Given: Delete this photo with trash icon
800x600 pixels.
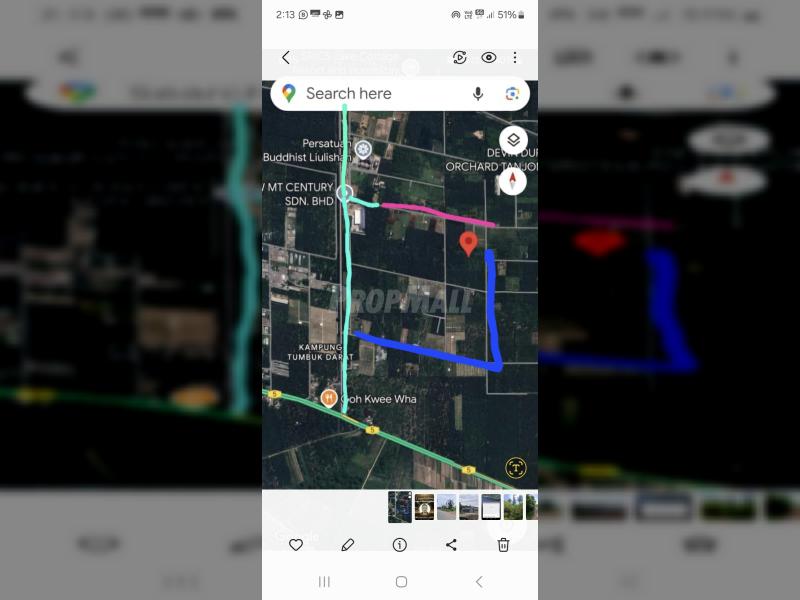Looking at the screenshot, I should click(x=503, y=545).
